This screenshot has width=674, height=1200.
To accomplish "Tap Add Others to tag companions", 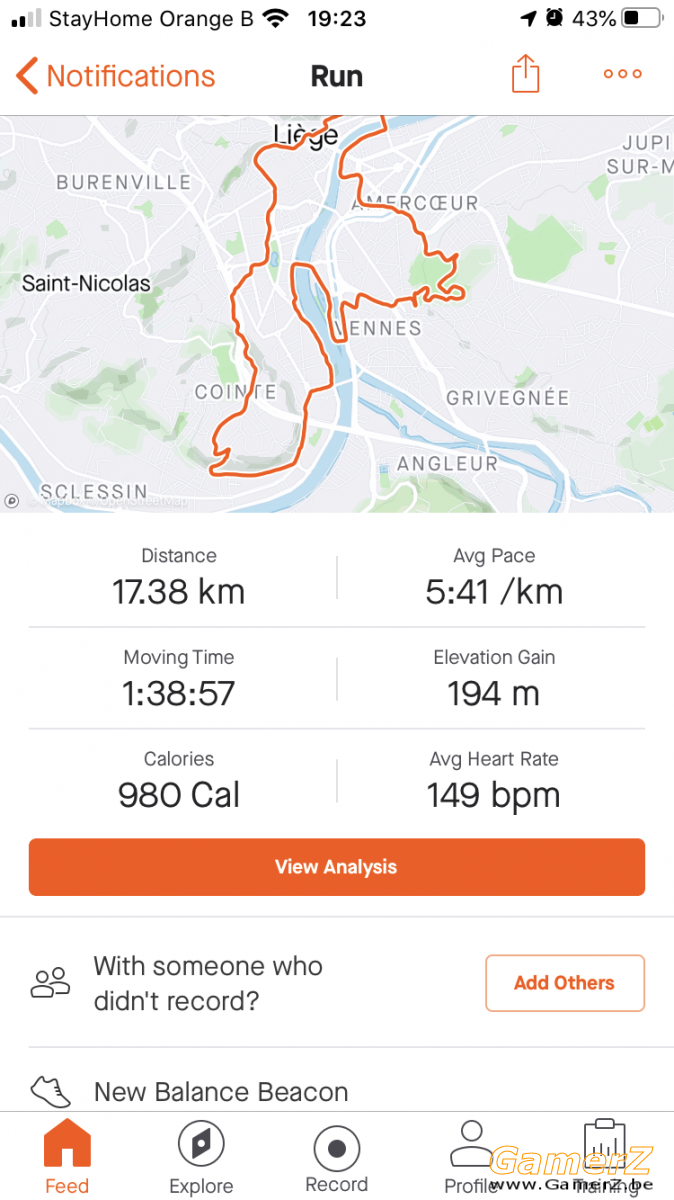I will point(565,983).
